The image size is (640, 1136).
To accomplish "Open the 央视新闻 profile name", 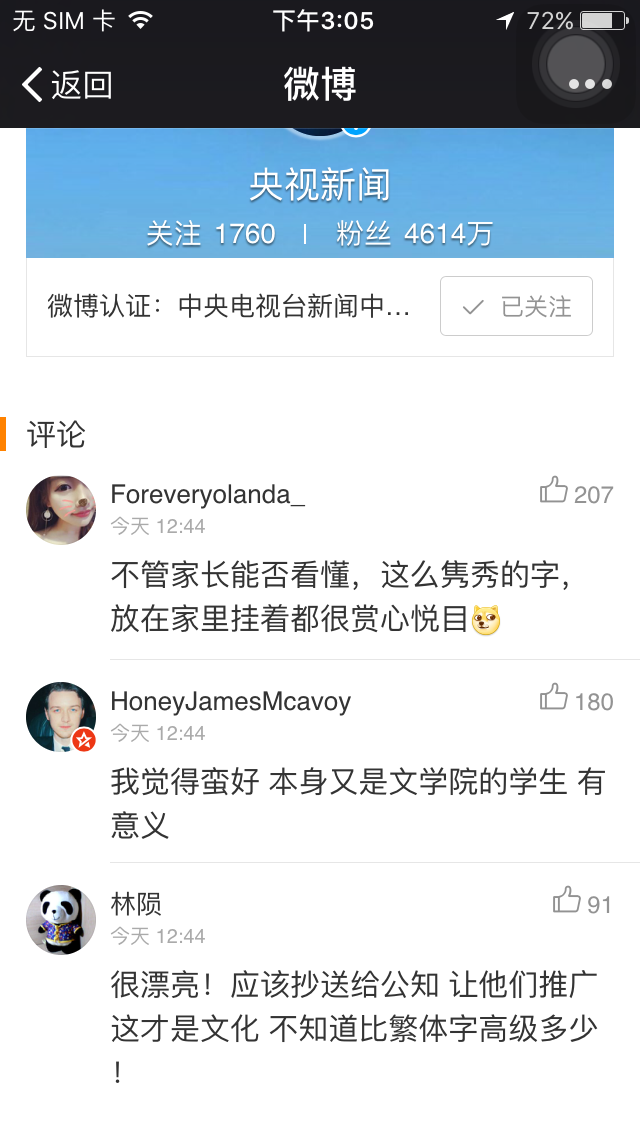I will 320,186.
